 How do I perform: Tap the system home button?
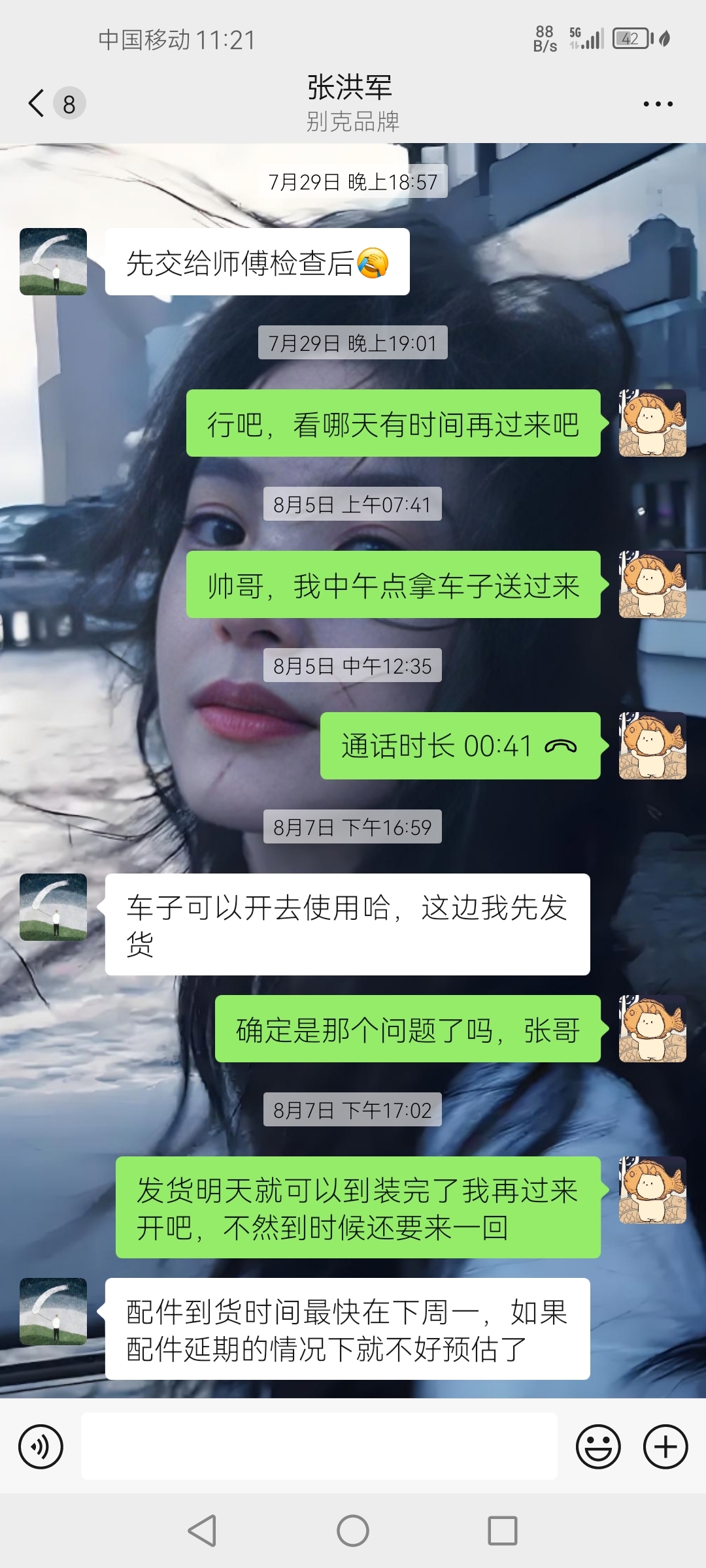[353, 1531]
